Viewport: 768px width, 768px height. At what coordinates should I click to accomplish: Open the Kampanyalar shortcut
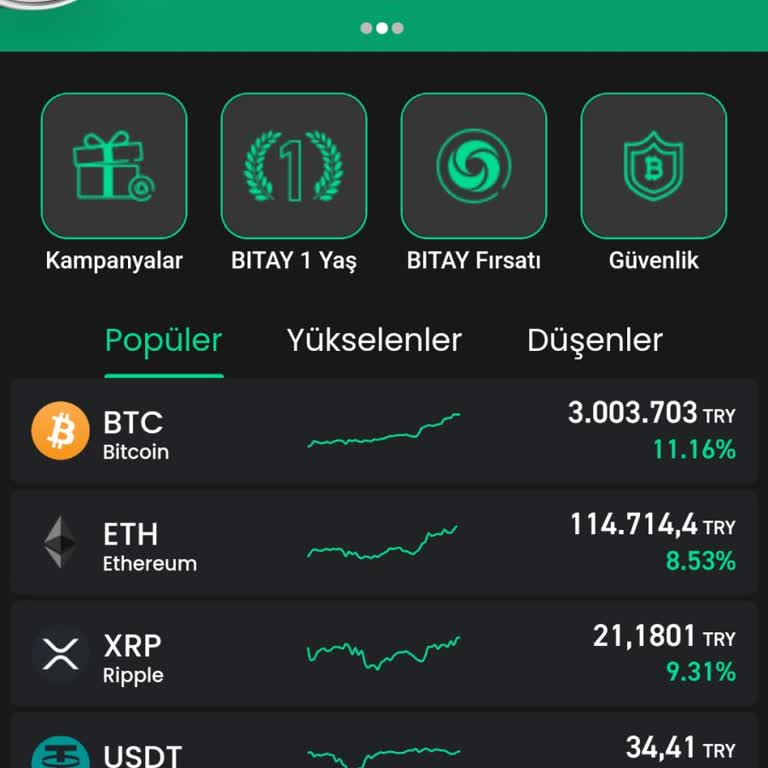(x=114, y=166)
